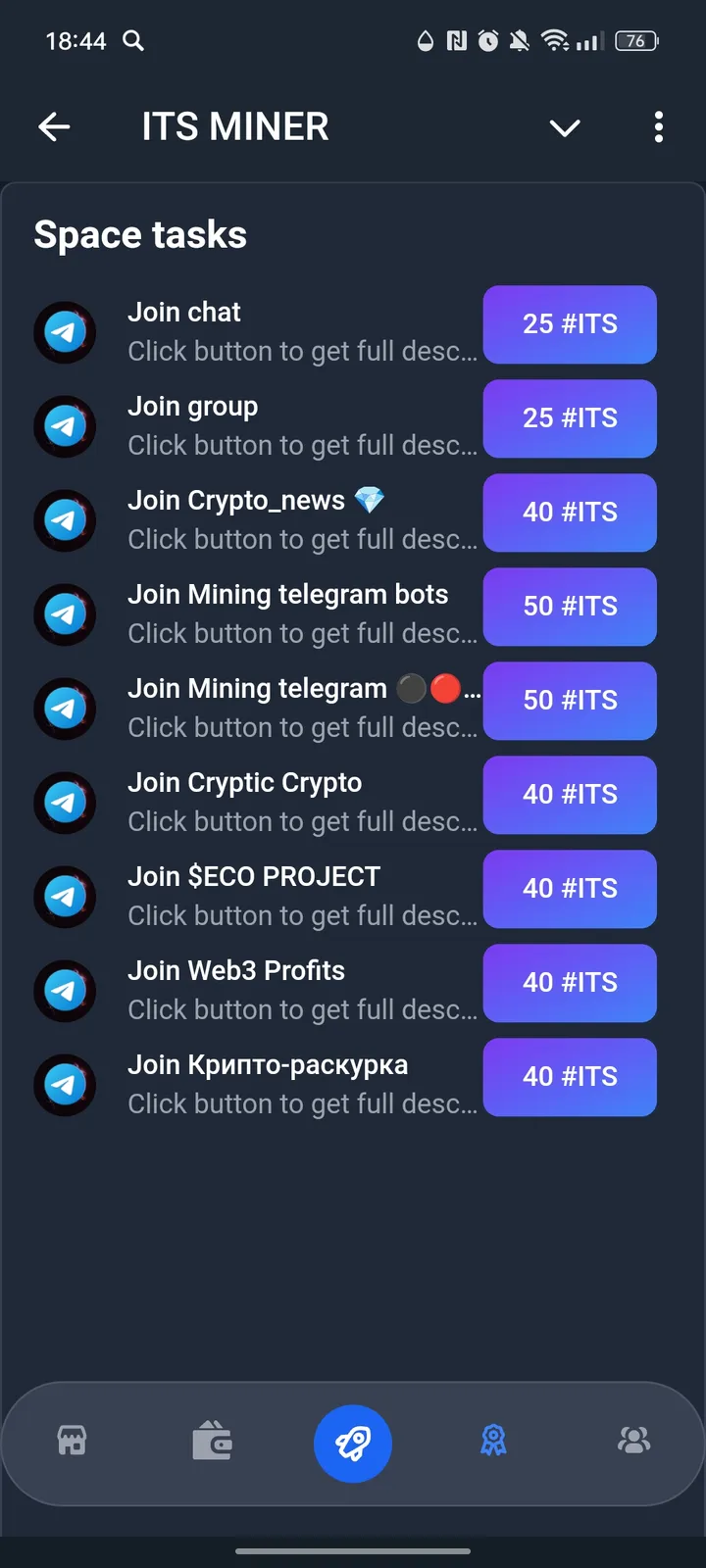The width and height of the screenshot is (706, 1568).
Task: Open the Store from bottom navigation
Action: click(x=71, y=1442)
